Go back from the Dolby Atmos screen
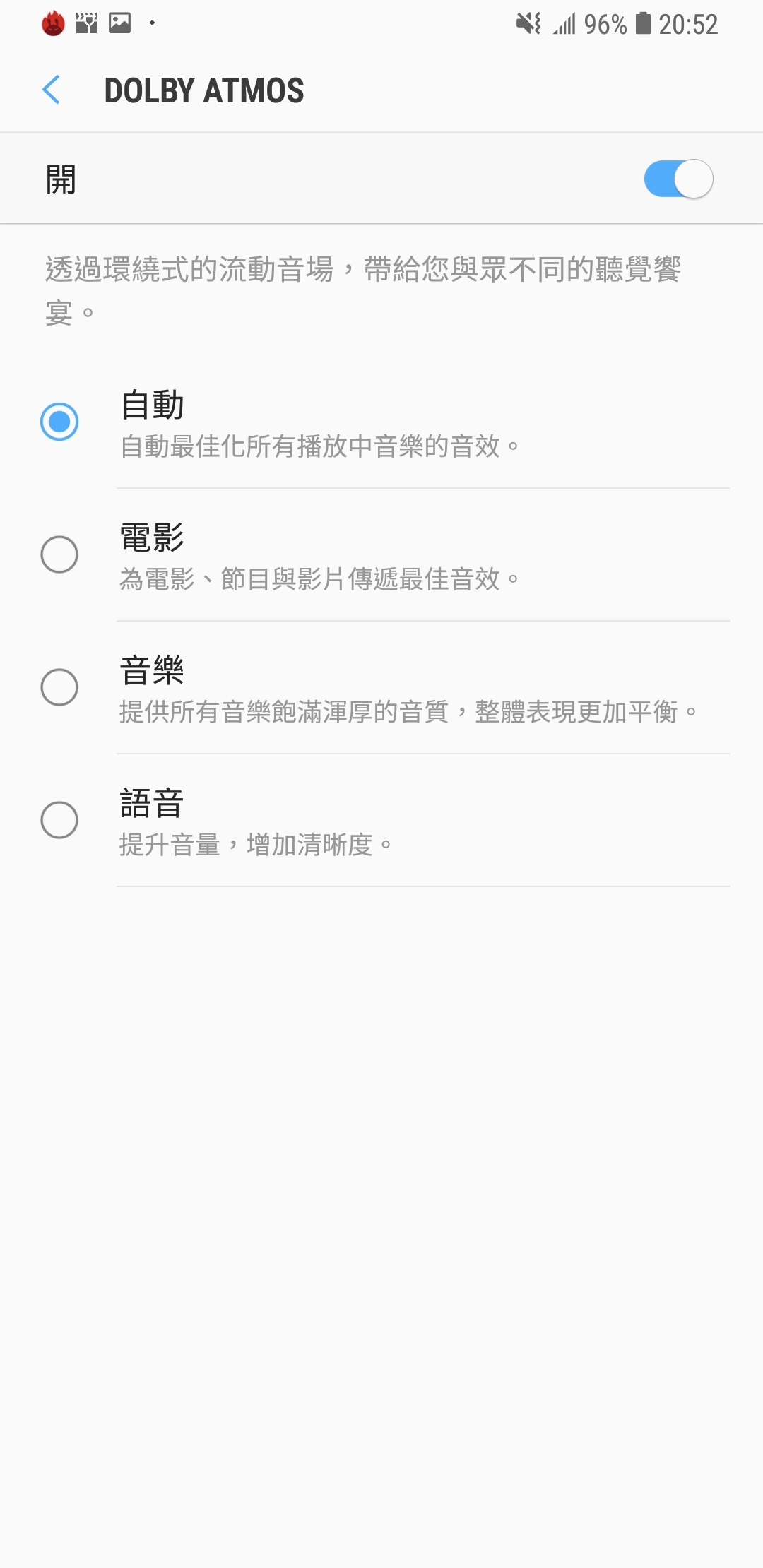 [x=51, y=90]
